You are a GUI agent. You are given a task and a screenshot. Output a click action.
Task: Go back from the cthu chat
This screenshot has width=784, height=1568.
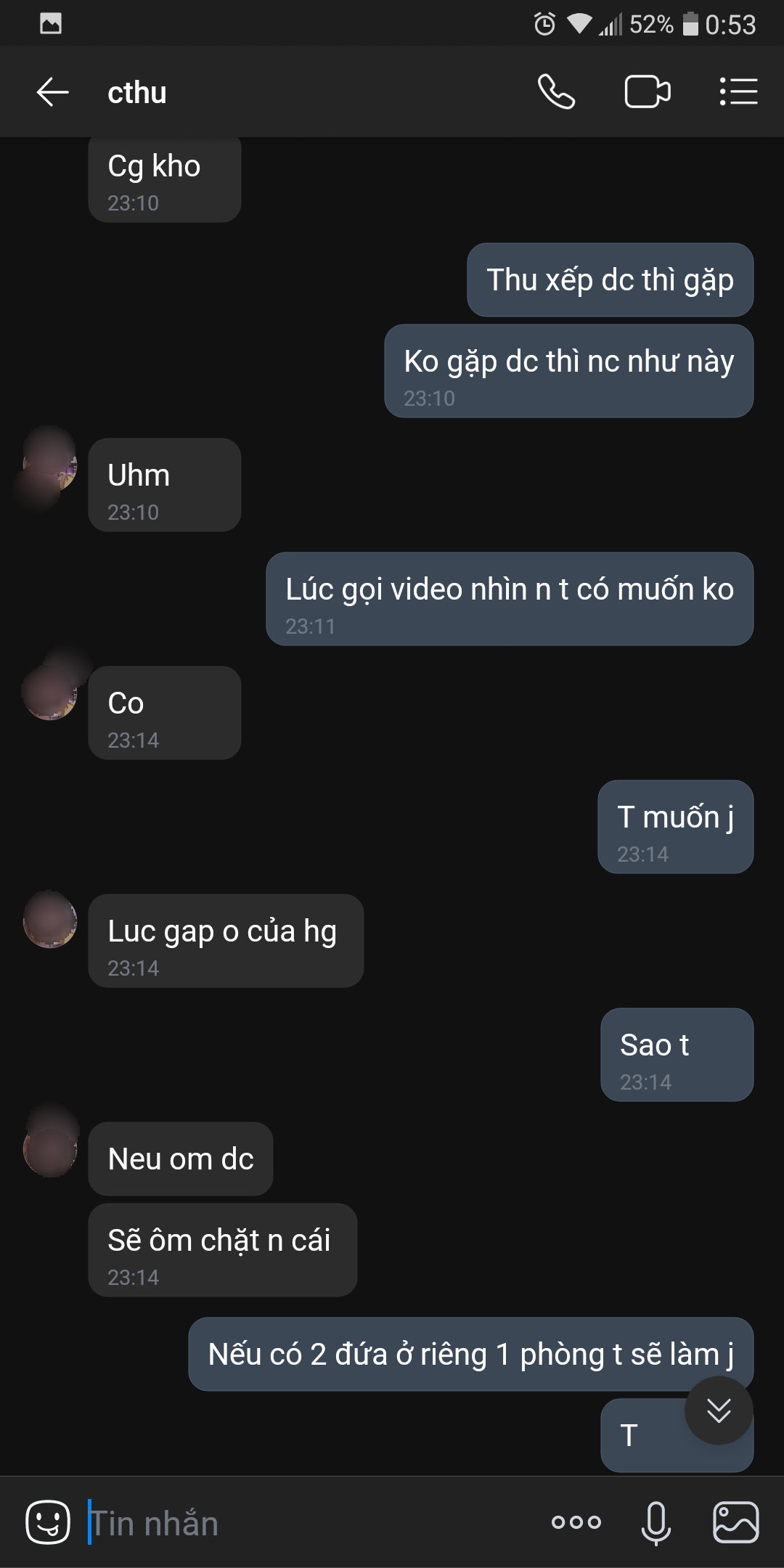click(x=52, y=92)
